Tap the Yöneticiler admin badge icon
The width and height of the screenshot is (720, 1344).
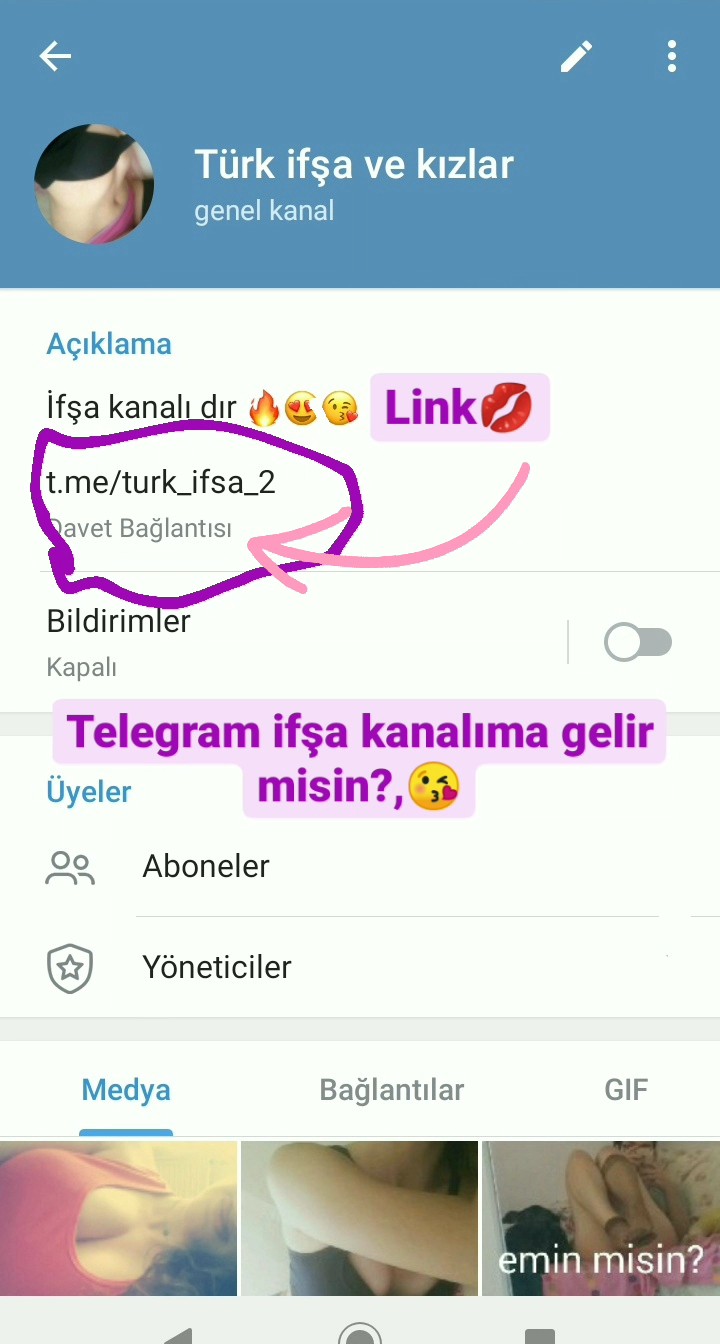point(69,967)
